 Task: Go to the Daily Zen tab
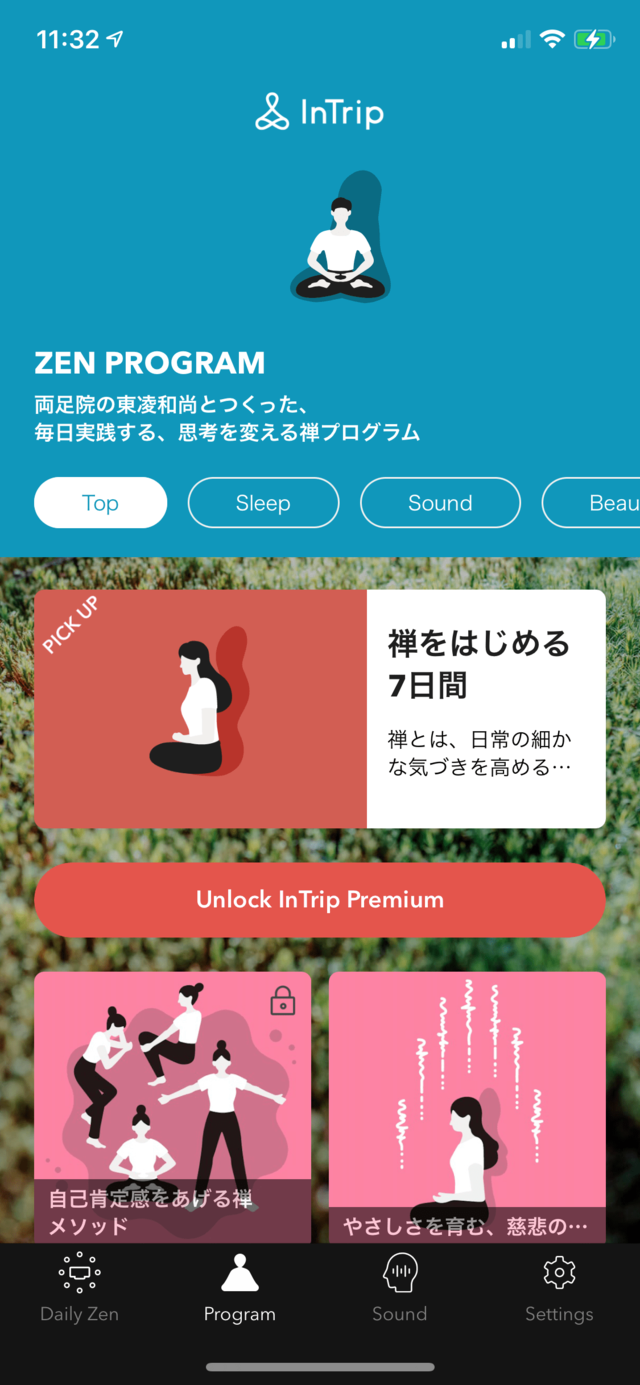tap(79, 1289)
